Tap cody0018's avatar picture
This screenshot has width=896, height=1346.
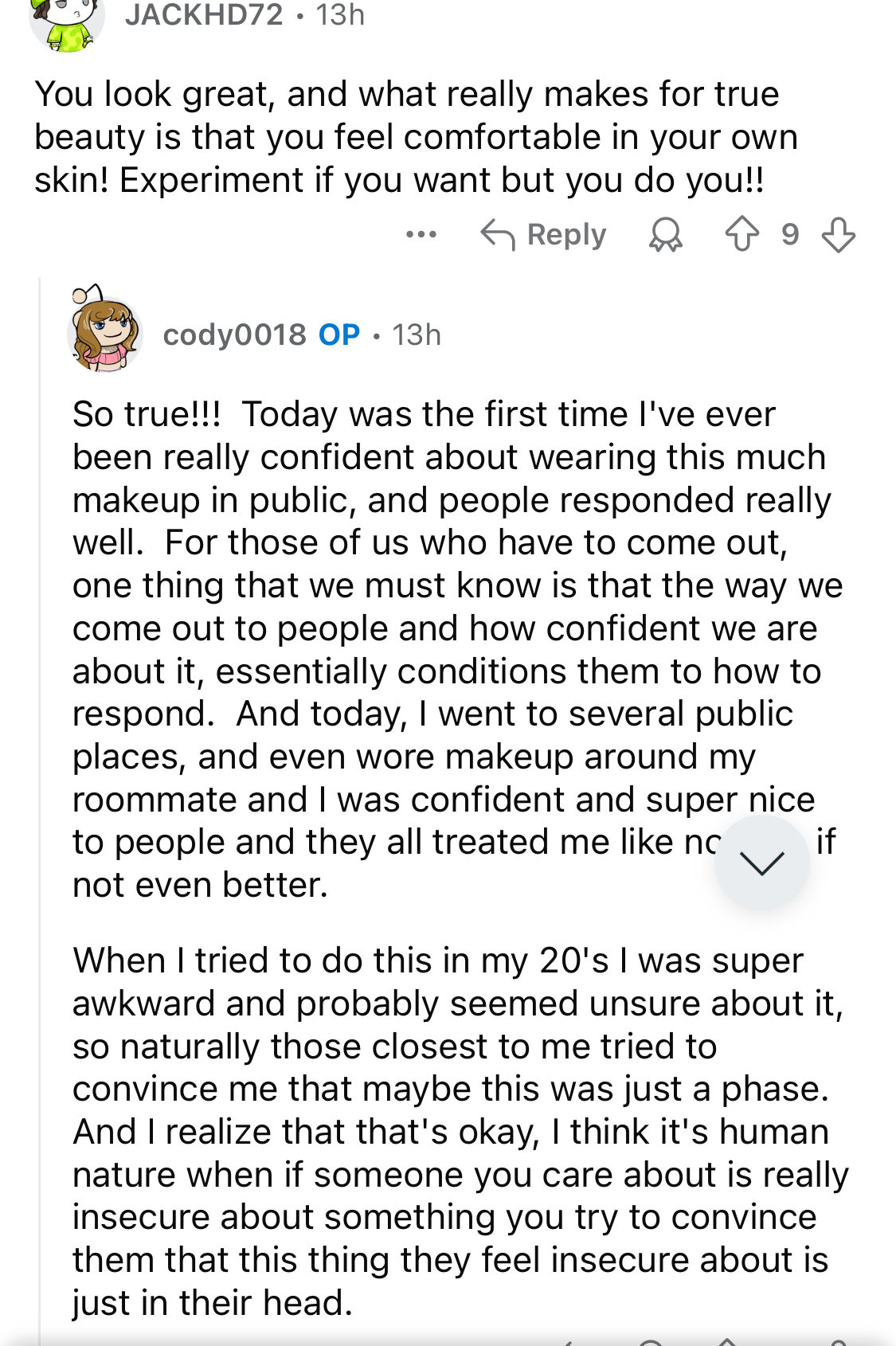[x=104, y=331]
